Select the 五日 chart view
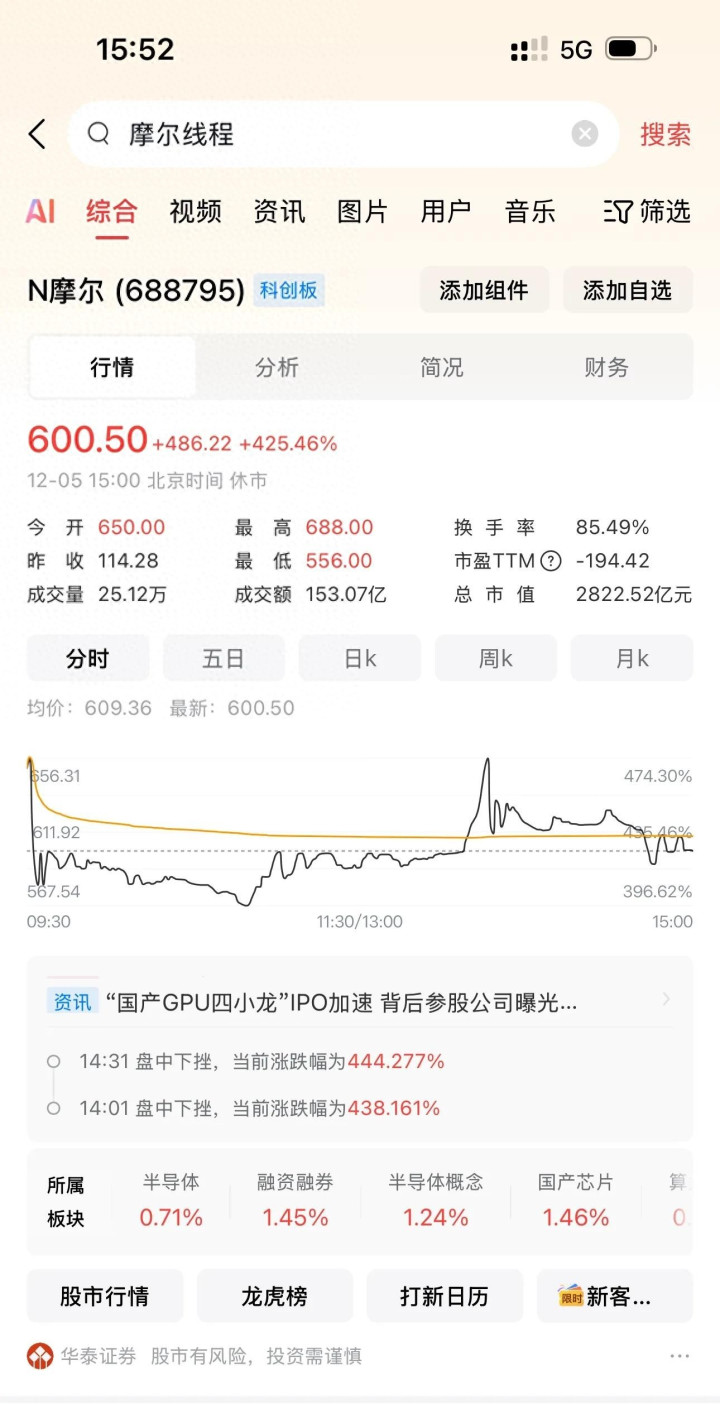Image resolution: width=720 pixels, height=1404 pixels. coord(223,658)
